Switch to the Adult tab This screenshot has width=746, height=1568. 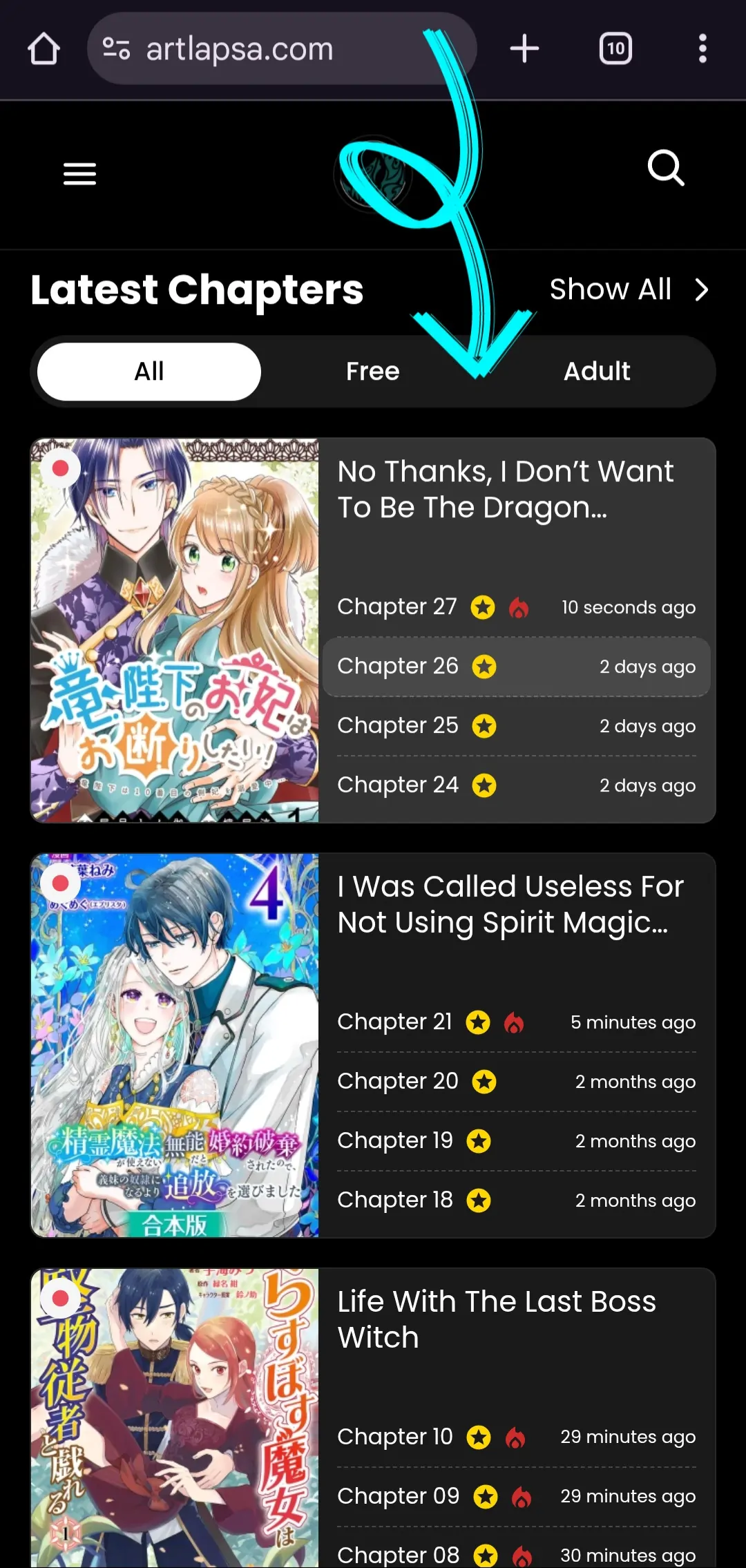pos(597,372)
